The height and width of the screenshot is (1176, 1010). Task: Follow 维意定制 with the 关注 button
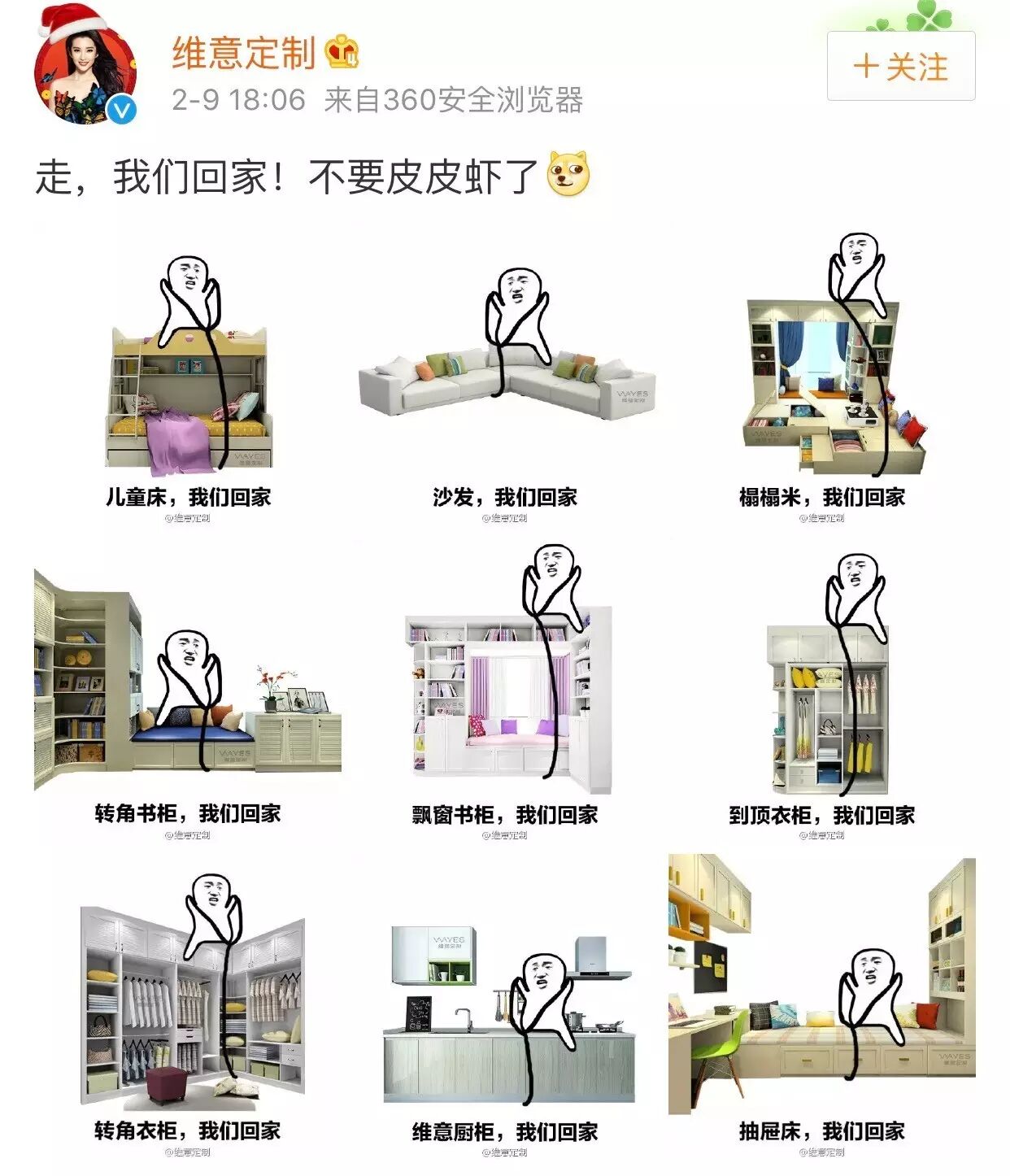coord(900,67)
